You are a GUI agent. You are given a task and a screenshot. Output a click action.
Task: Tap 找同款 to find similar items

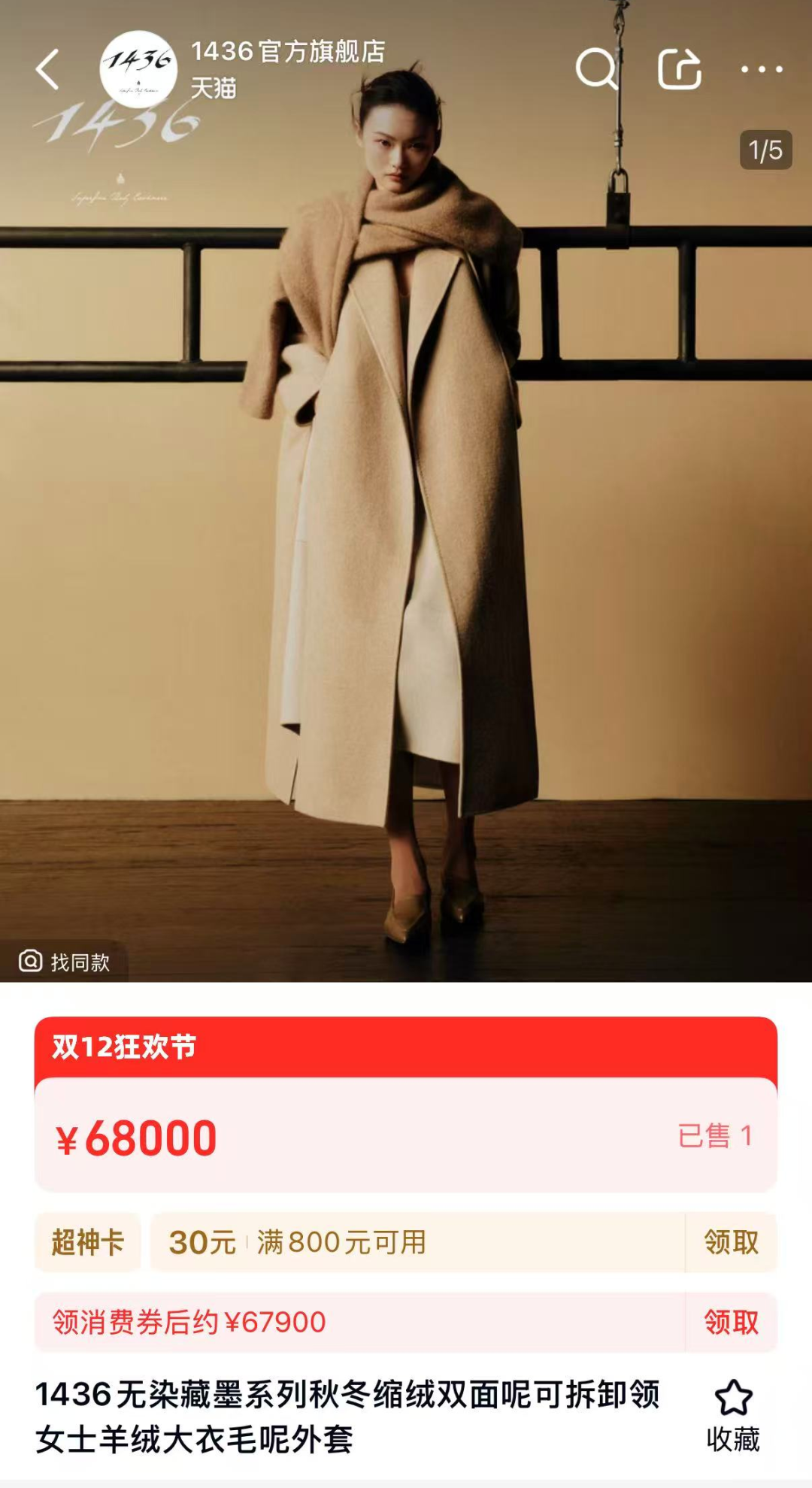[x=65, y=962]
